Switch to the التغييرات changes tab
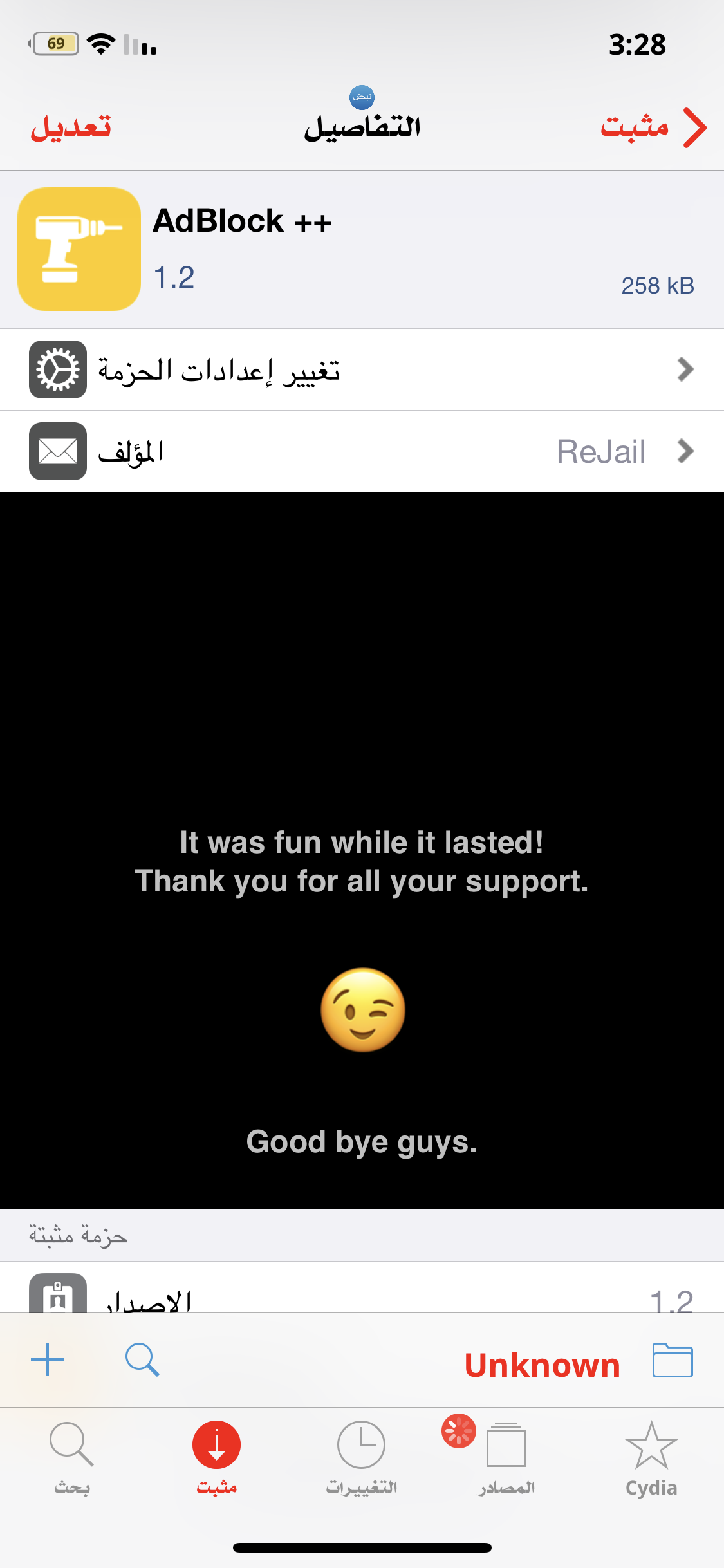This screenshot has height=1568, width=724. 362,1458
